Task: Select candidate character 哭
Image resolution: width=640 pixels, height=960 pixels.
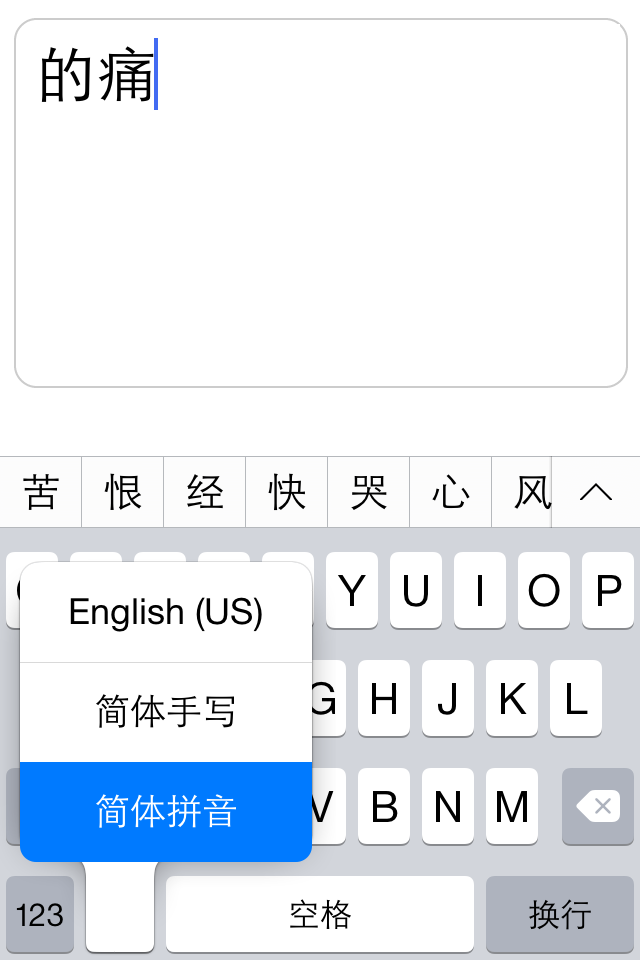Action: tap(369, 492)
